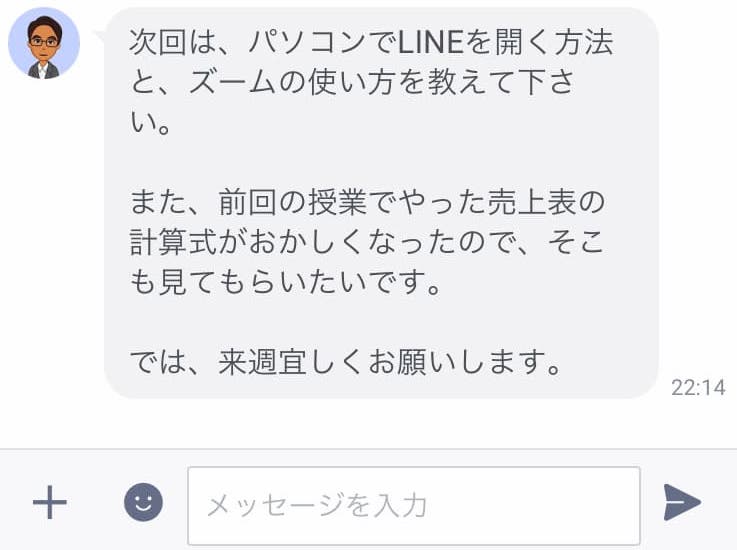The height and width of the screenshot is (550, 737).
Task: Send the message with the arrow icon
Action: (682, 502)
